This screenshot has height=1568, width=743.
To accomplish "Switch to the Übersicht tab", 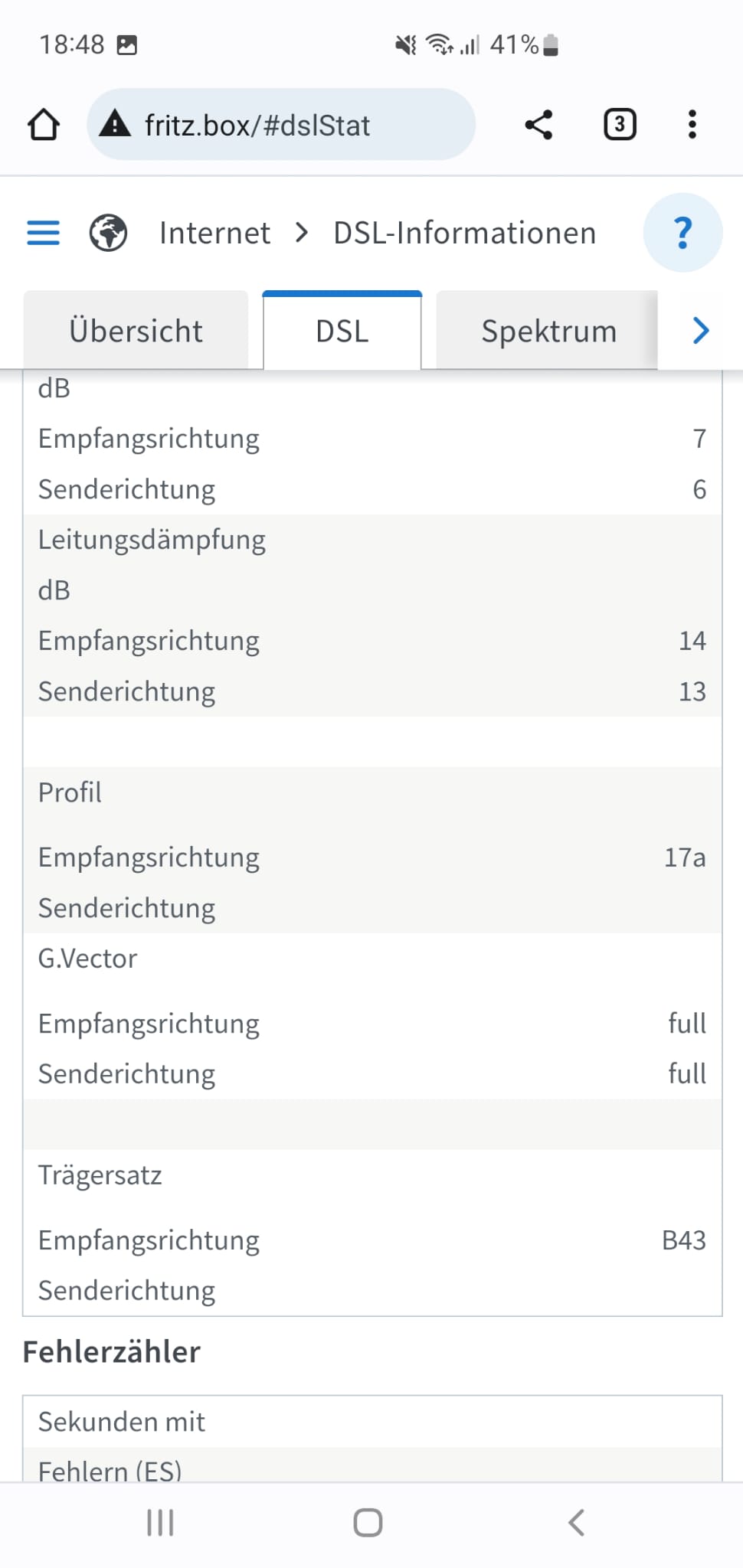I will click(x=136, y=332).
